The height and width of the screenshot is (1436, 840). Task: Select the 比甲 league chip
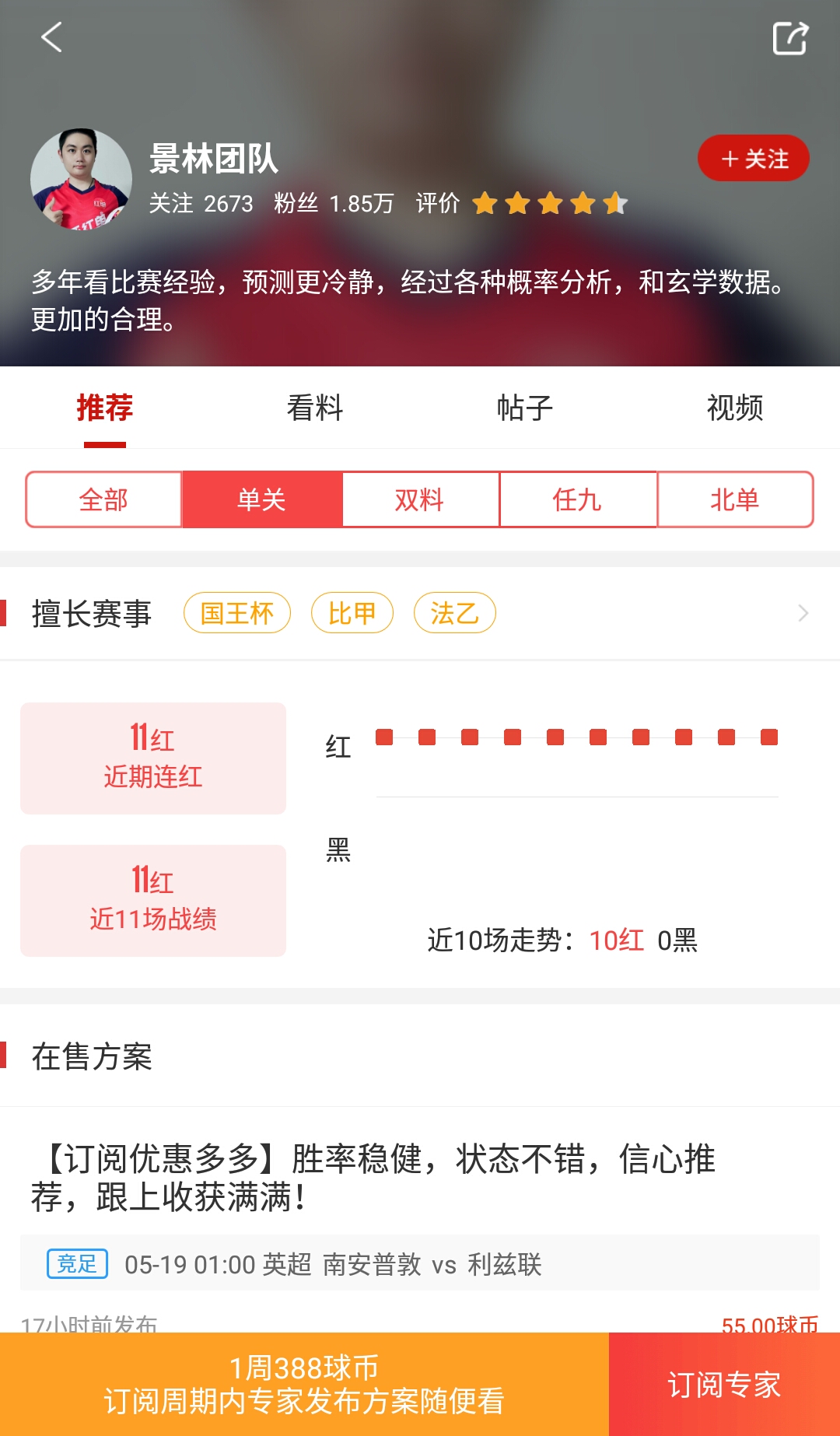point(352,613)
